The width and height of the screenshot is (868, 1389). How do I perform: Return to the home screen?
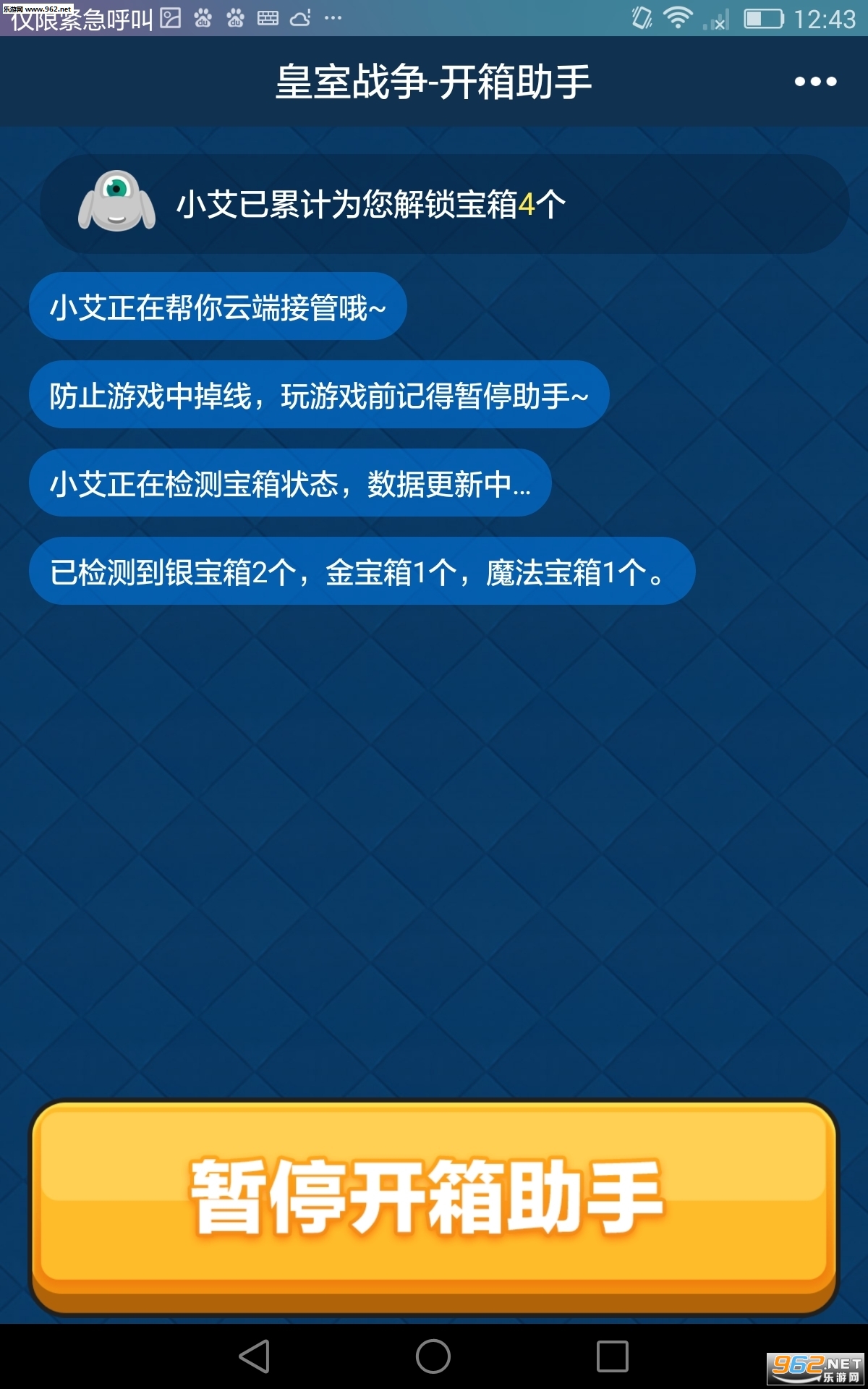(433, 1356)
